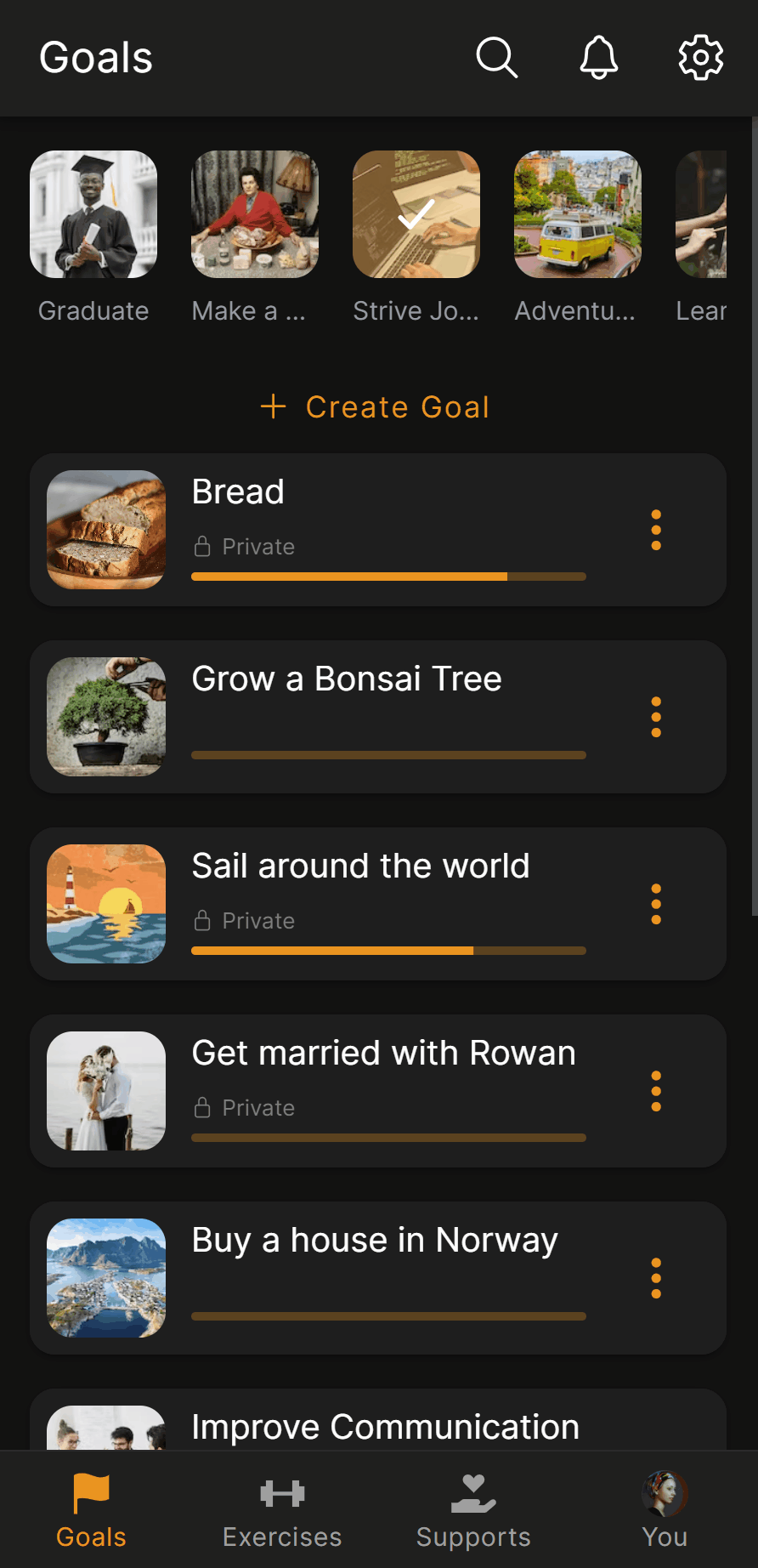Switch to the Exercises tab
The image size is (758, 1568).
282,1510
